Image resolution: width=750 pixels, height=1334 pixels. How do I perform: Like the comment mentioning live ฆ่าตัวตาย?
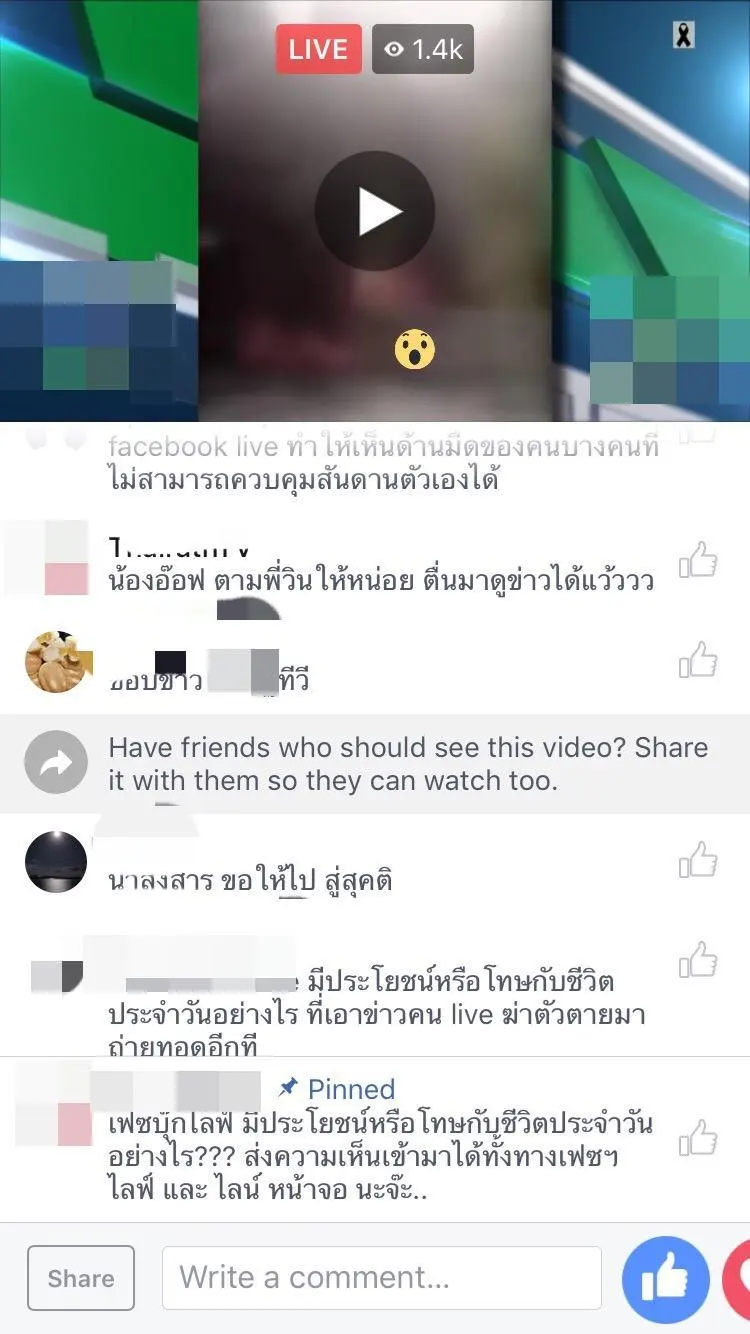(699, 960)
